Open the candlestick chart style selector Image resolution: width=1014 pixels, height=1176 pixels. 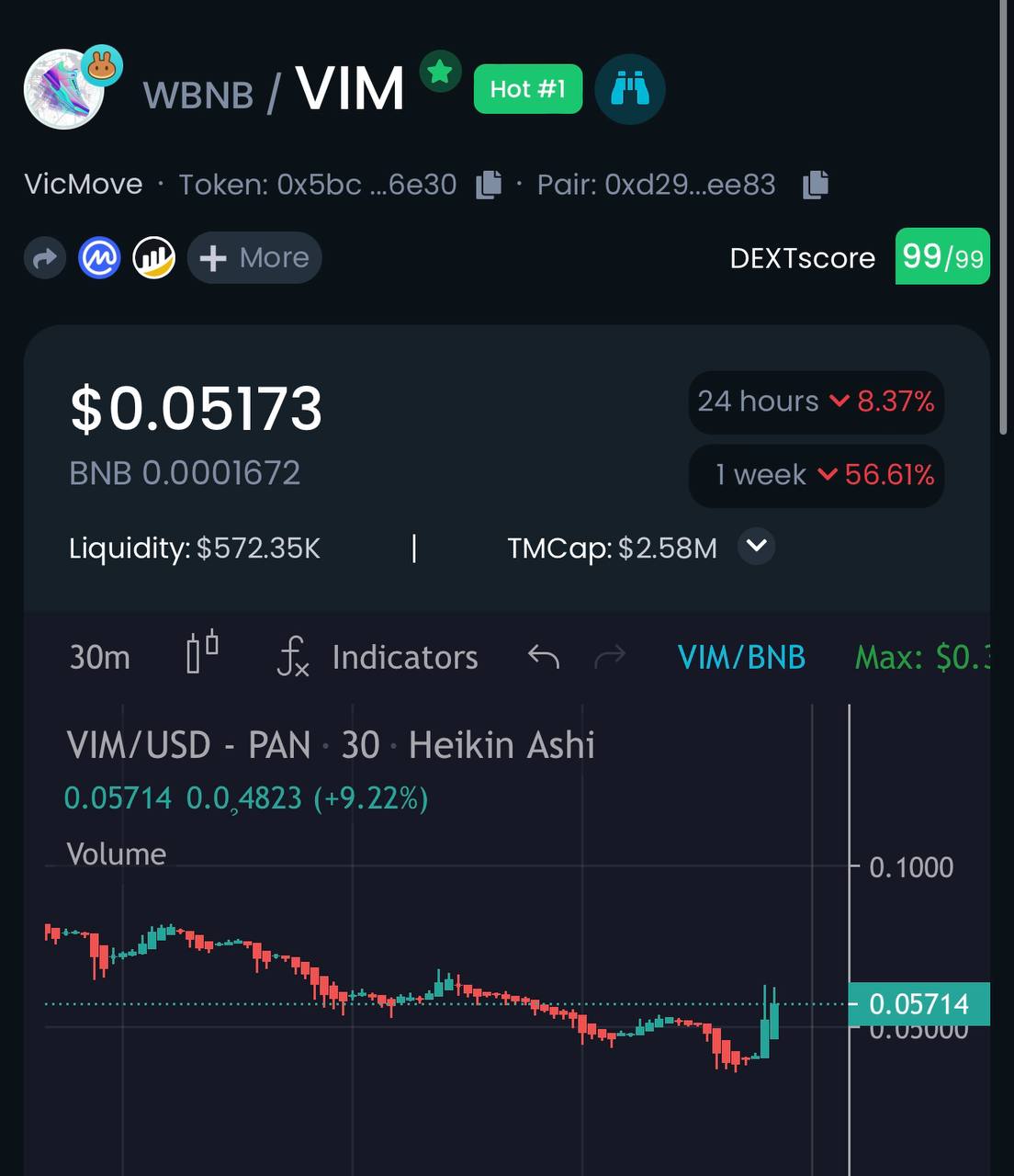202,653
